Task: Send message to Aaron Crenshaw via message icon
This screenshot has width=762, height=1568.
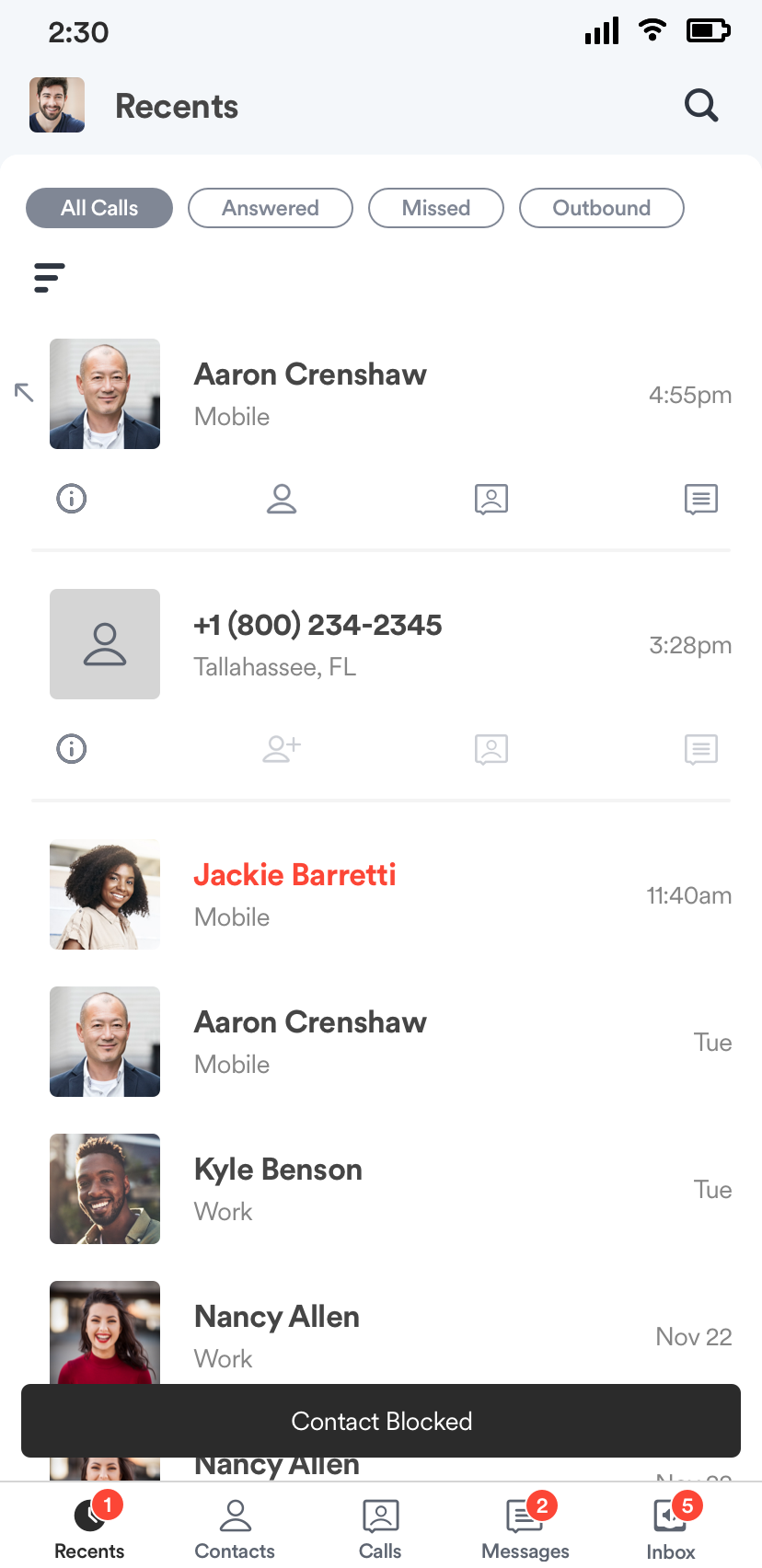Action: [x=701, y=499]
